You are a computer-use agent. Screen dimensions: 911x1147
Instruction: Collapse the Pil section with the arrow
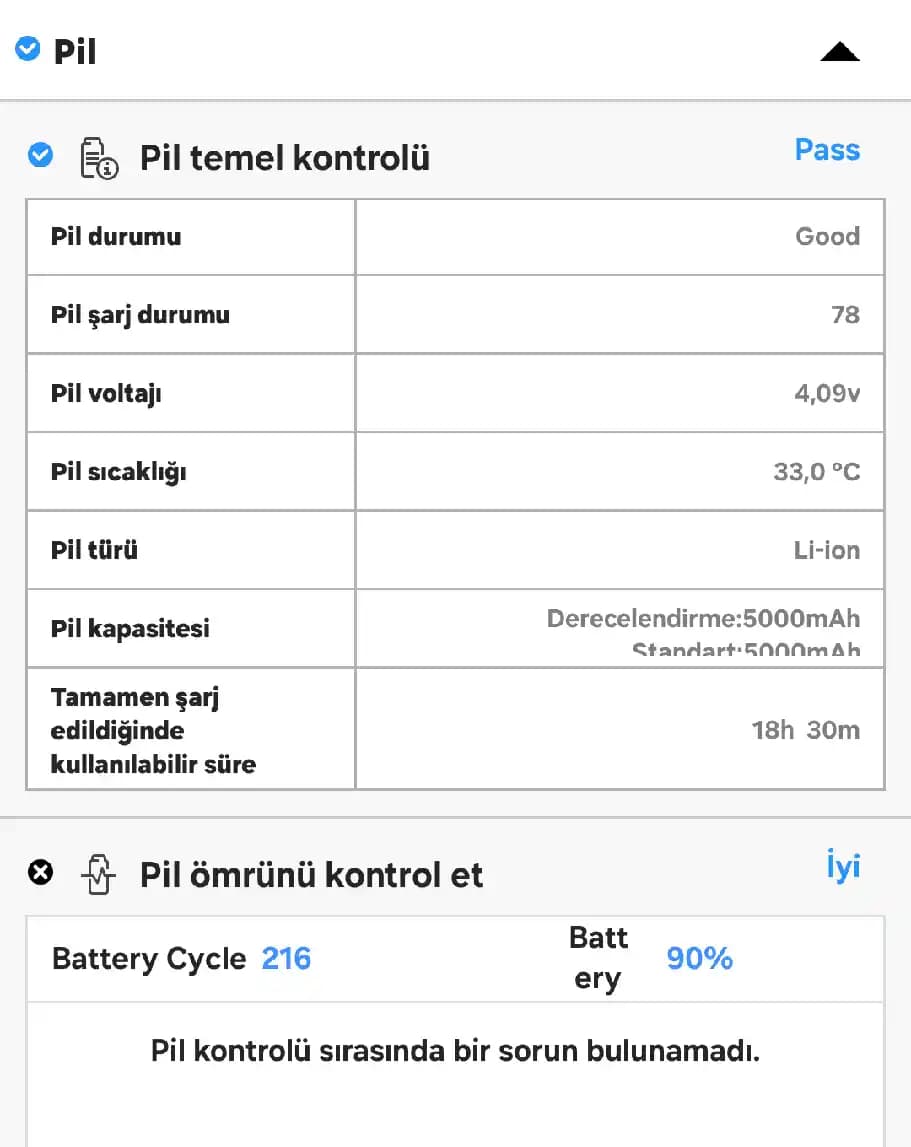839,52
